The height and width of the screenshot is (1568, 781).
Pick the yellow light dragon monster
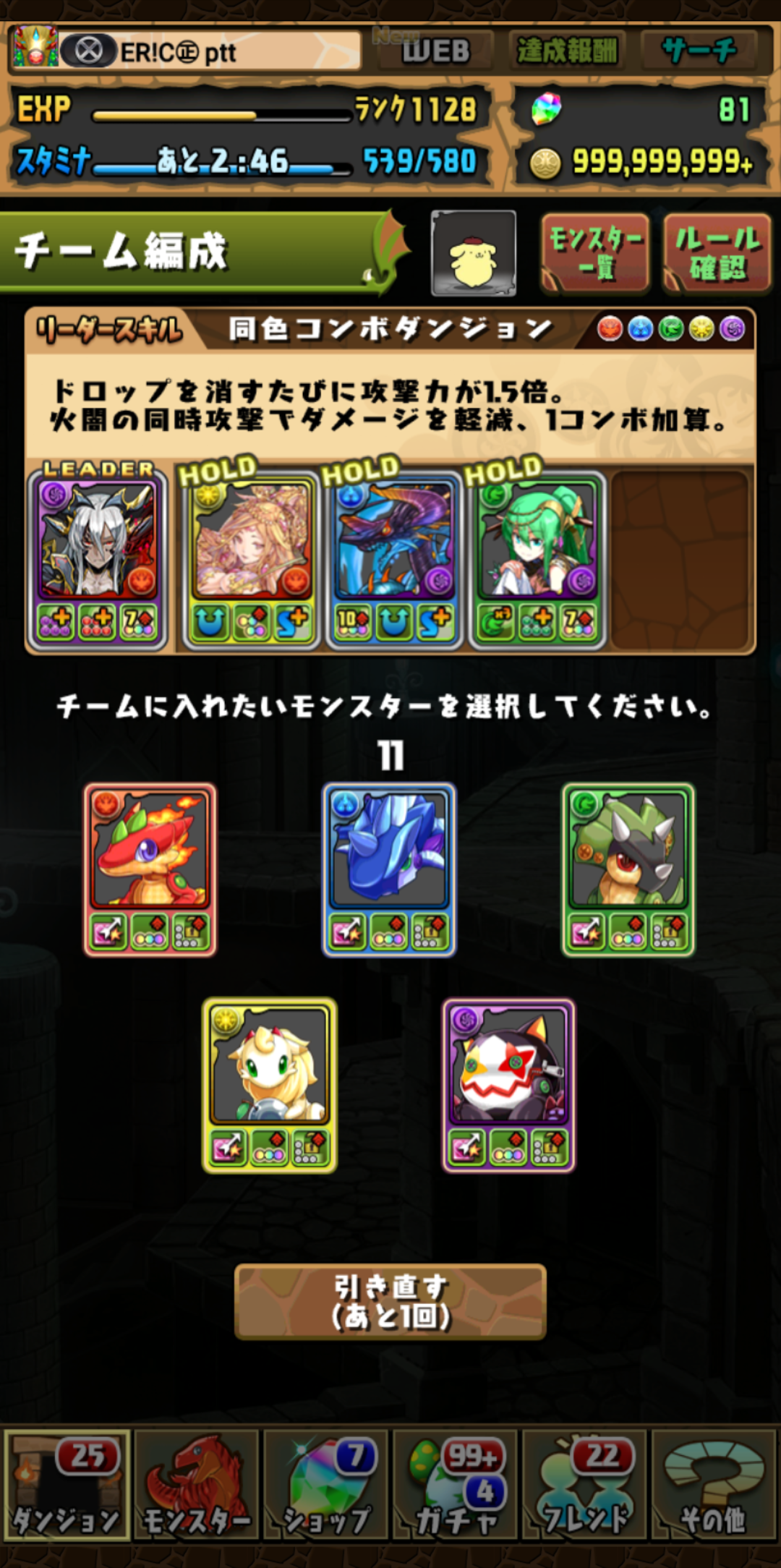coord(269,1085)
